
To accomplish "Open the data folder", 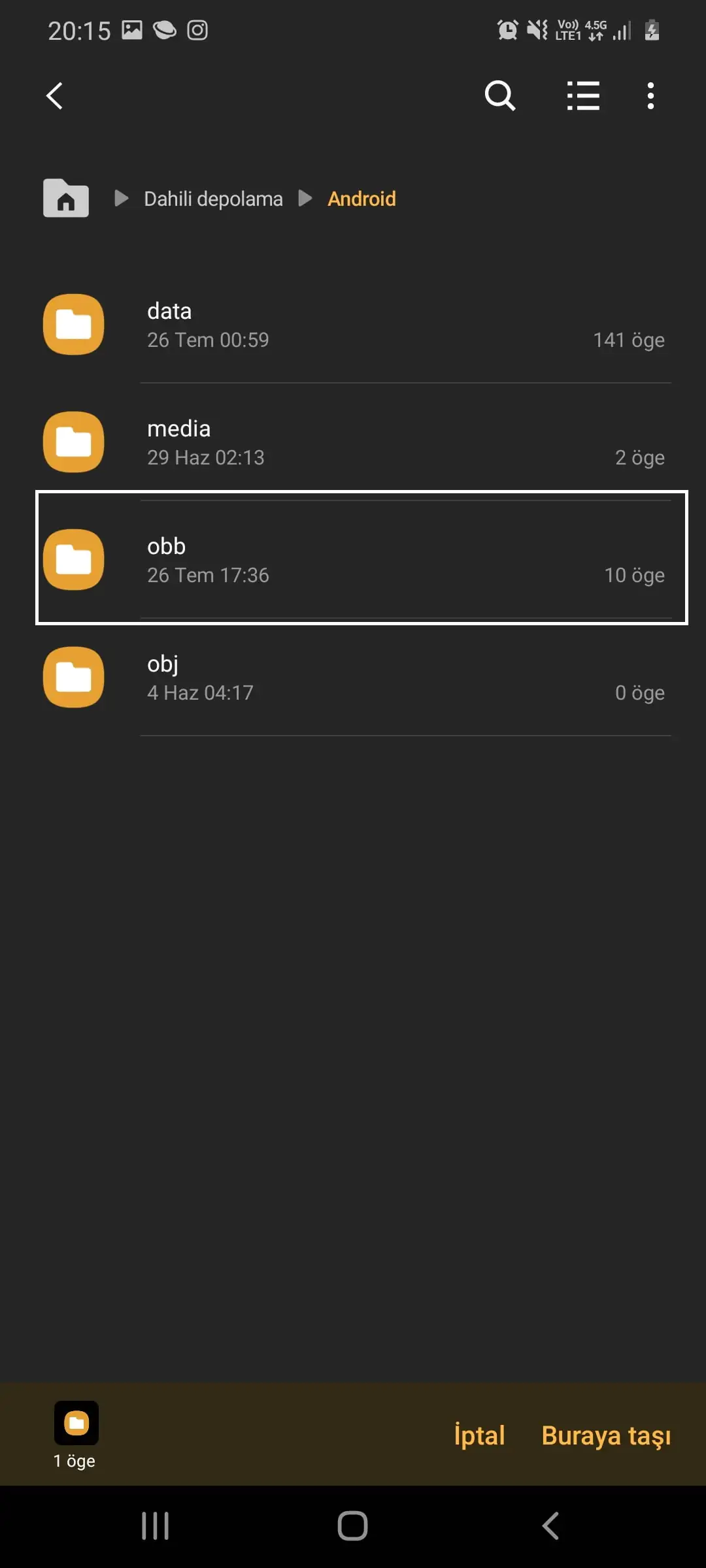I will (x=353, y=325).
